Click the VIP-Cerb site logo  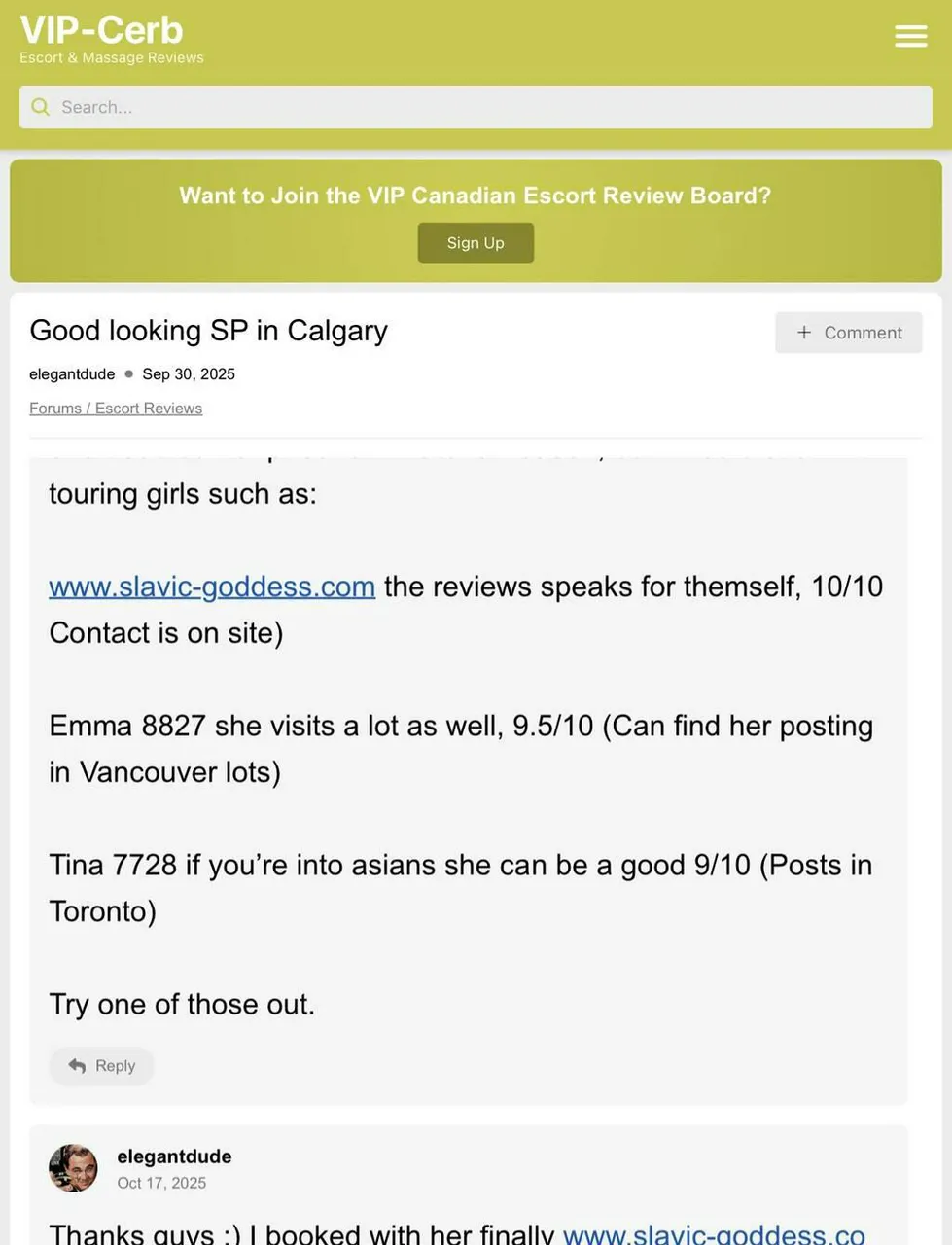(x=101, y=29)
